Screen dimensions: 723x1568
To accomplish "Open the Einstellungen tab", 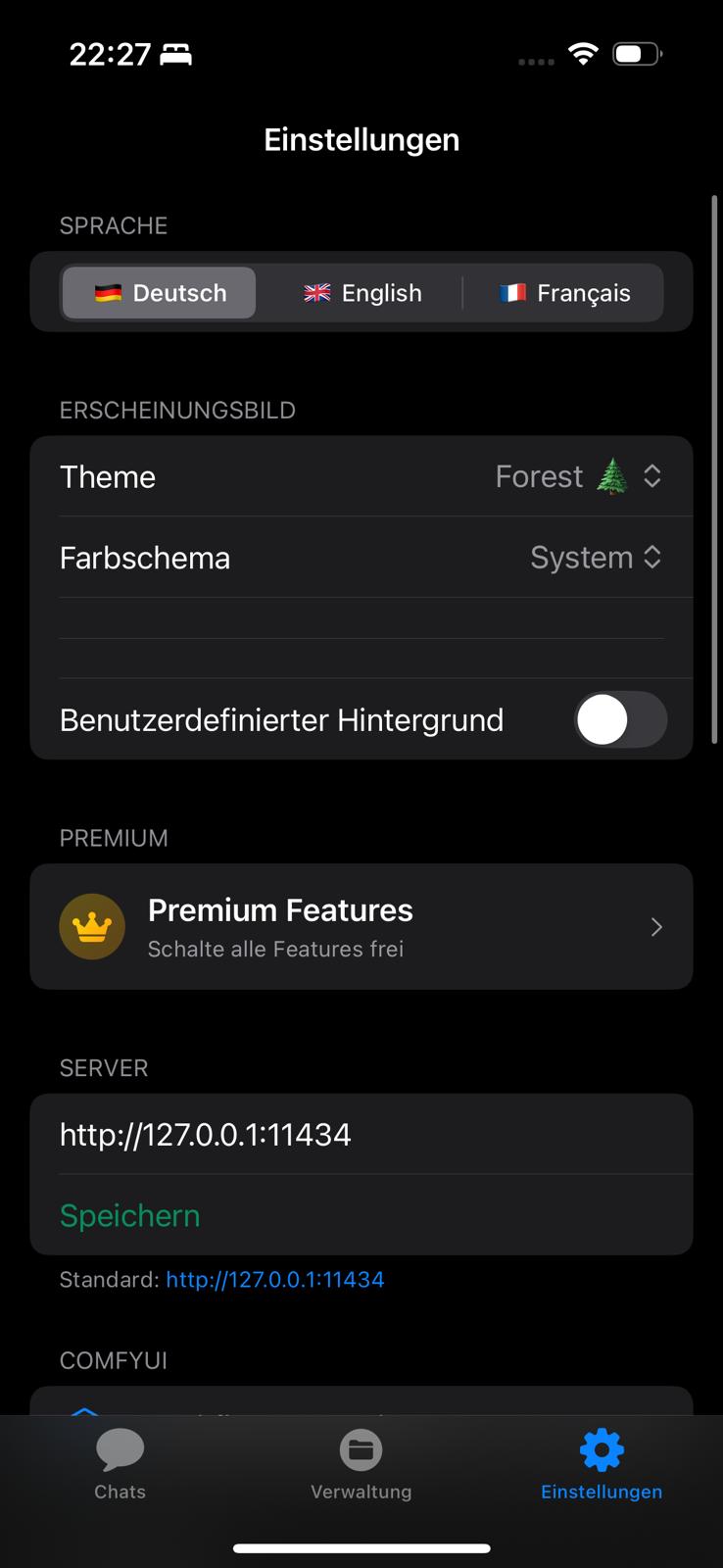I will (602, 1464).
